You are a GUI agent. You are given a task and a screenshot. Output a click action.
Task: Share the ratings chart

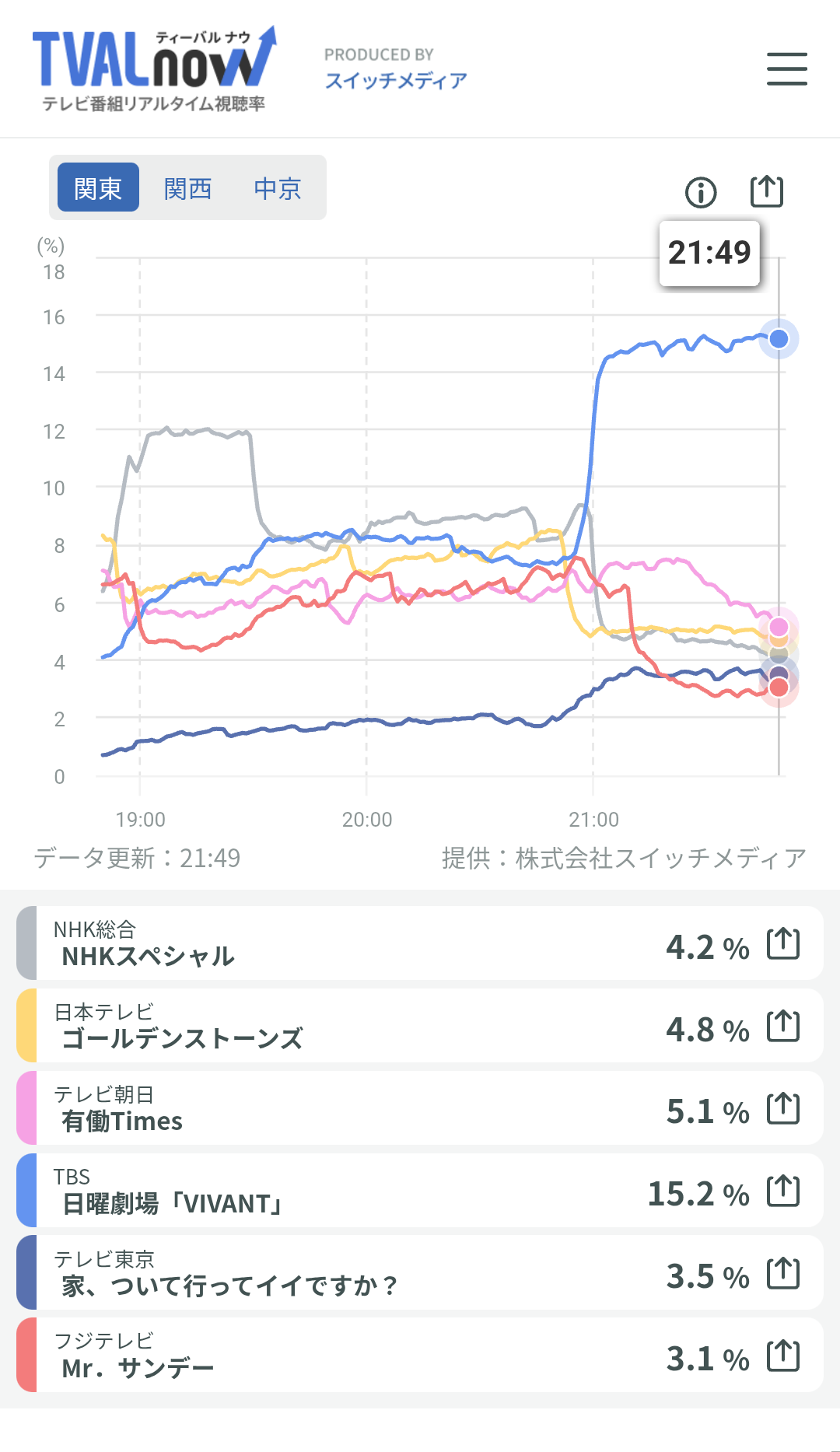click(x=767, y=191)
